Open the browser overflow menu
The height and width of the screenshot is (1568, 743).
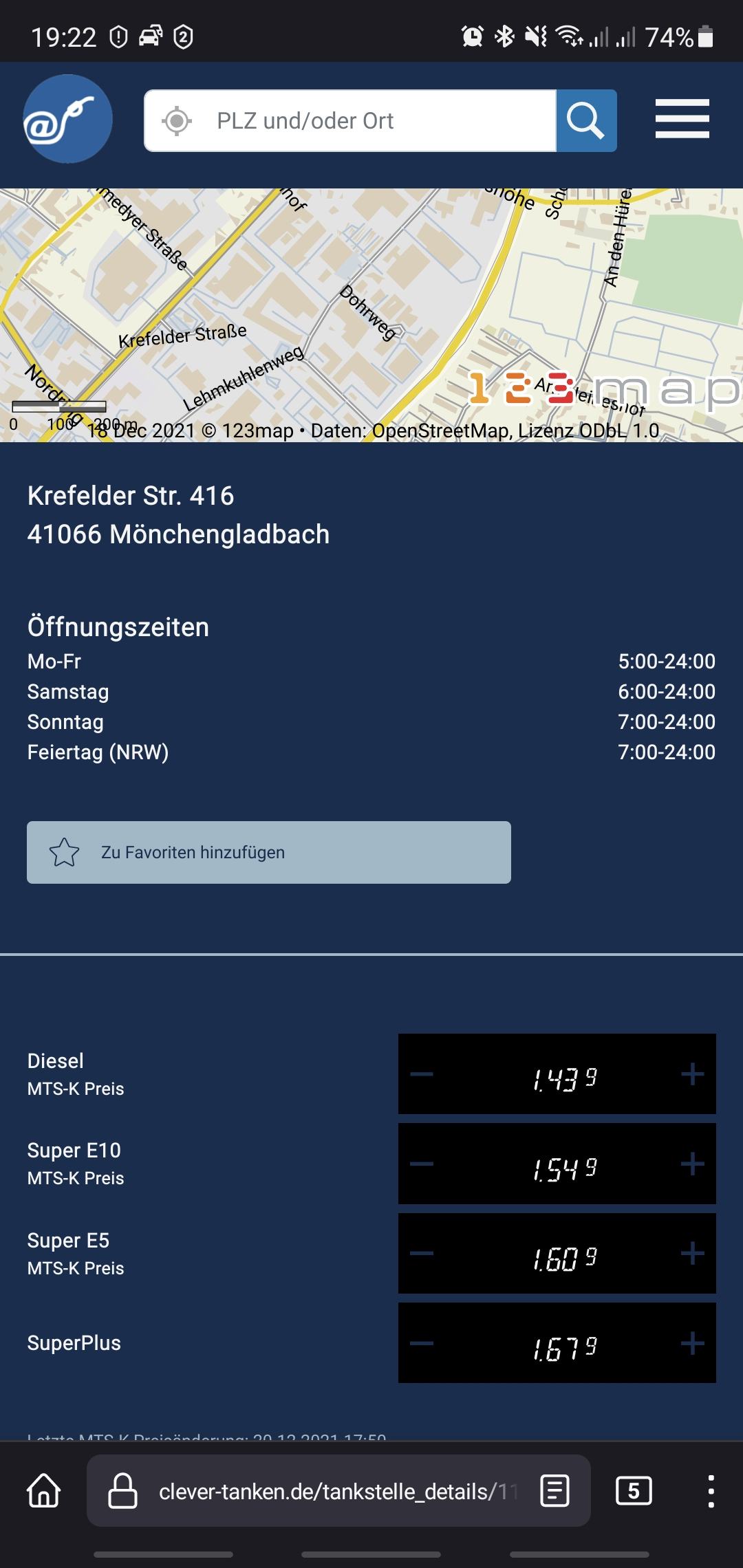(x=711, y=1491)
